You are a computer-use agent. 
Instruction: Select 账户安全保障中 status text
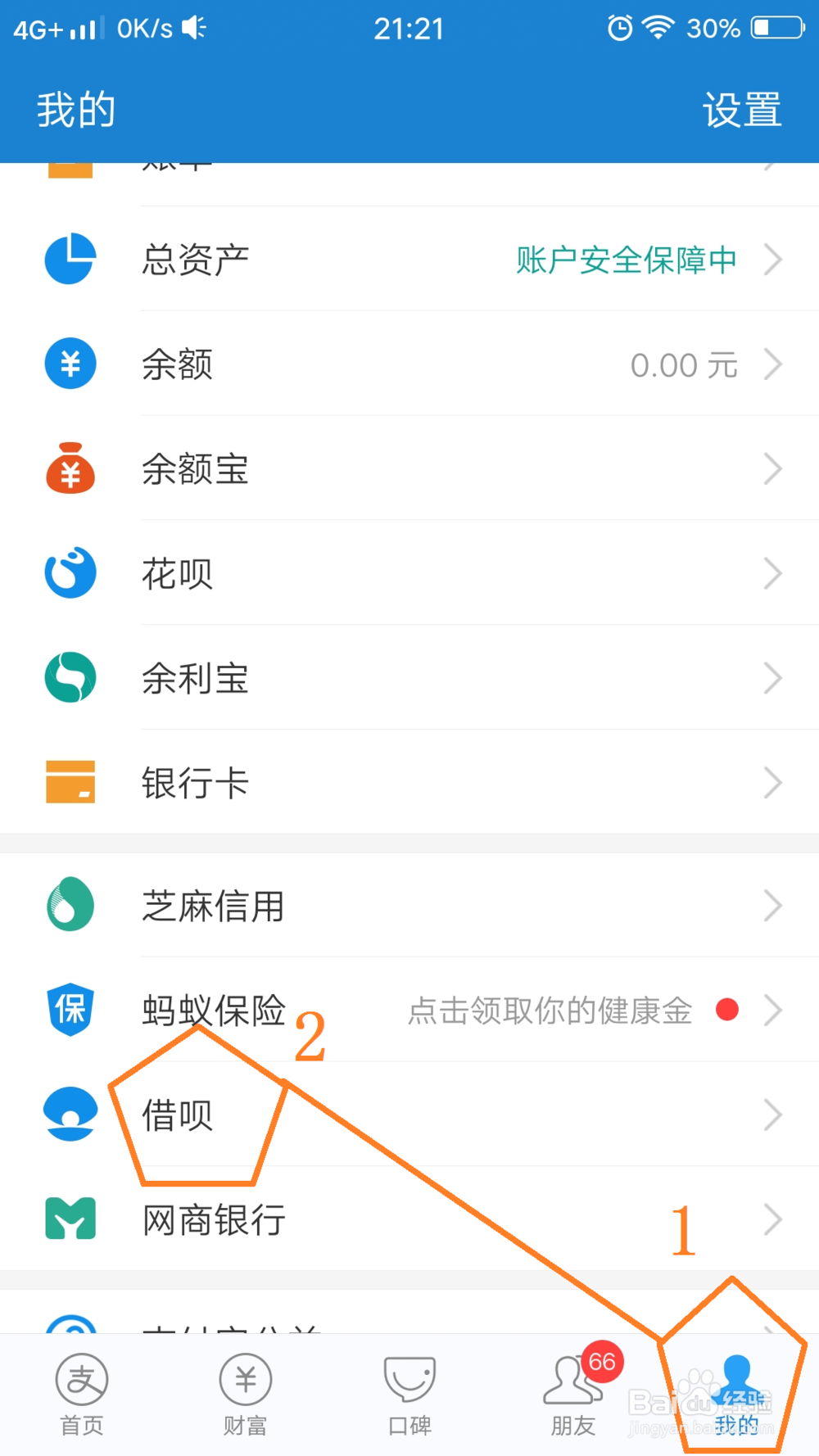click(625, 259)
